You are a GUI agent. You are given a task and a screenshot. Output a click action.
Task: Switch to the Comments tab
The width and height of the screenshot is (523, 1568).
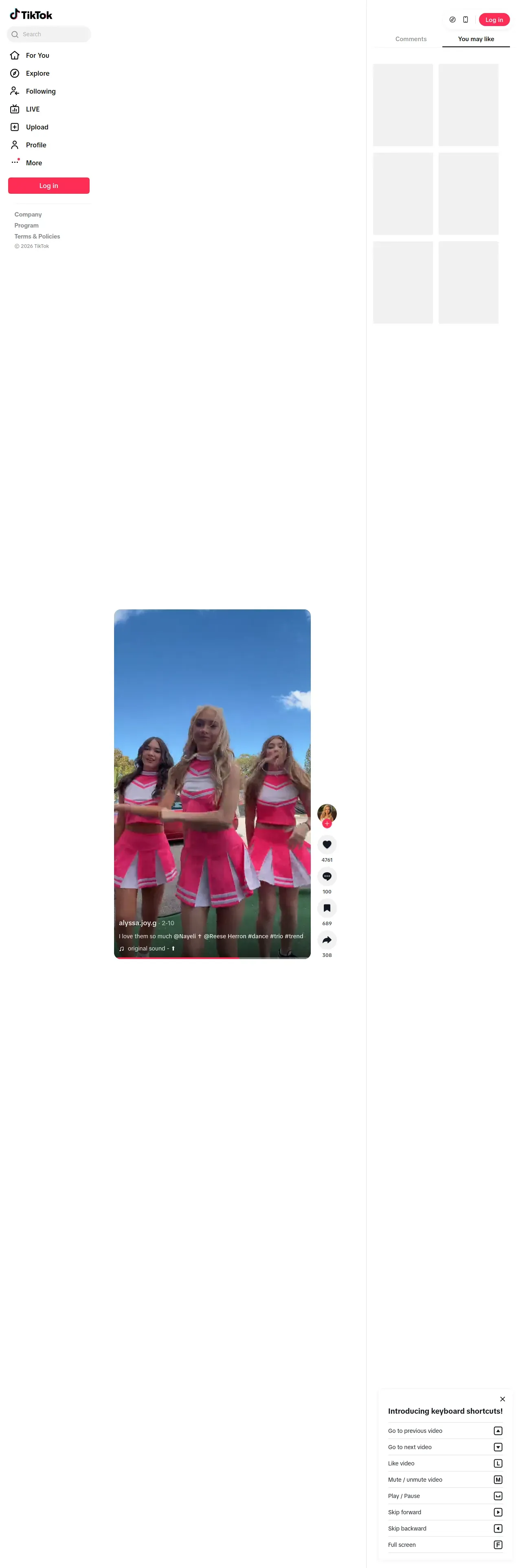click(x=411, y=39)
